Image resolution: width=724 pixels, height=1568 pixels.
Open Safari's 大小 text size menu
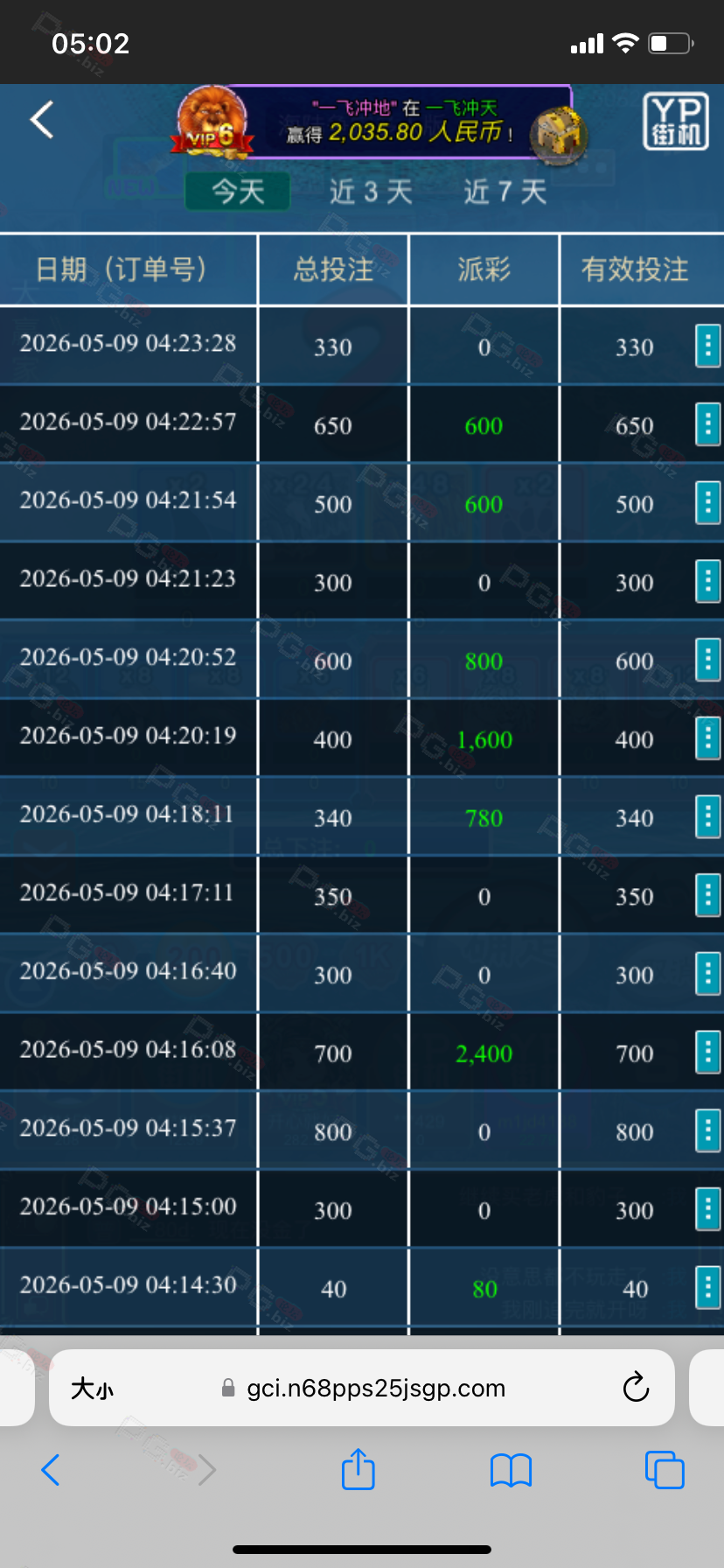pos(93,1389)
